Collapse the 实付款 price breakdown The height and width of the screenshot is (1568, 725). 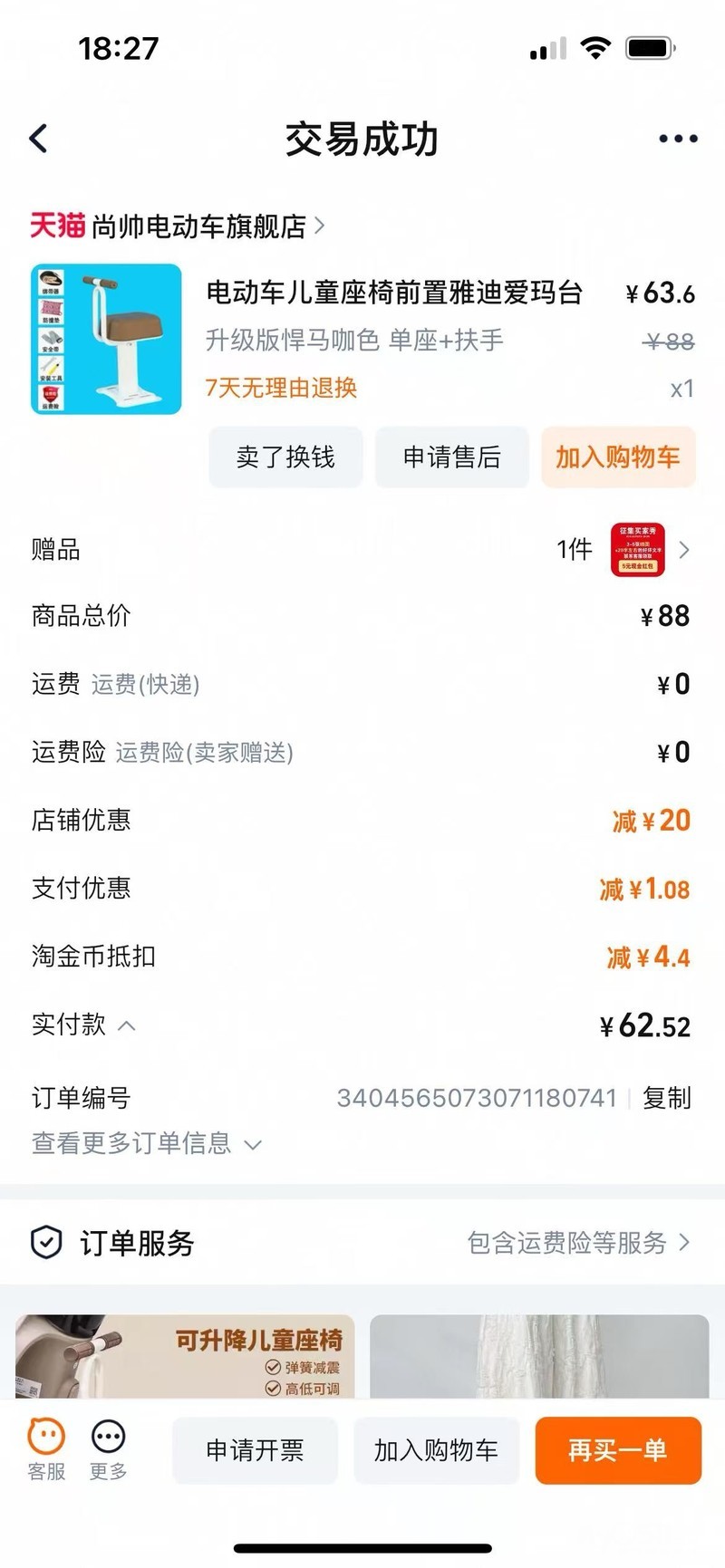pos(127,1025)
